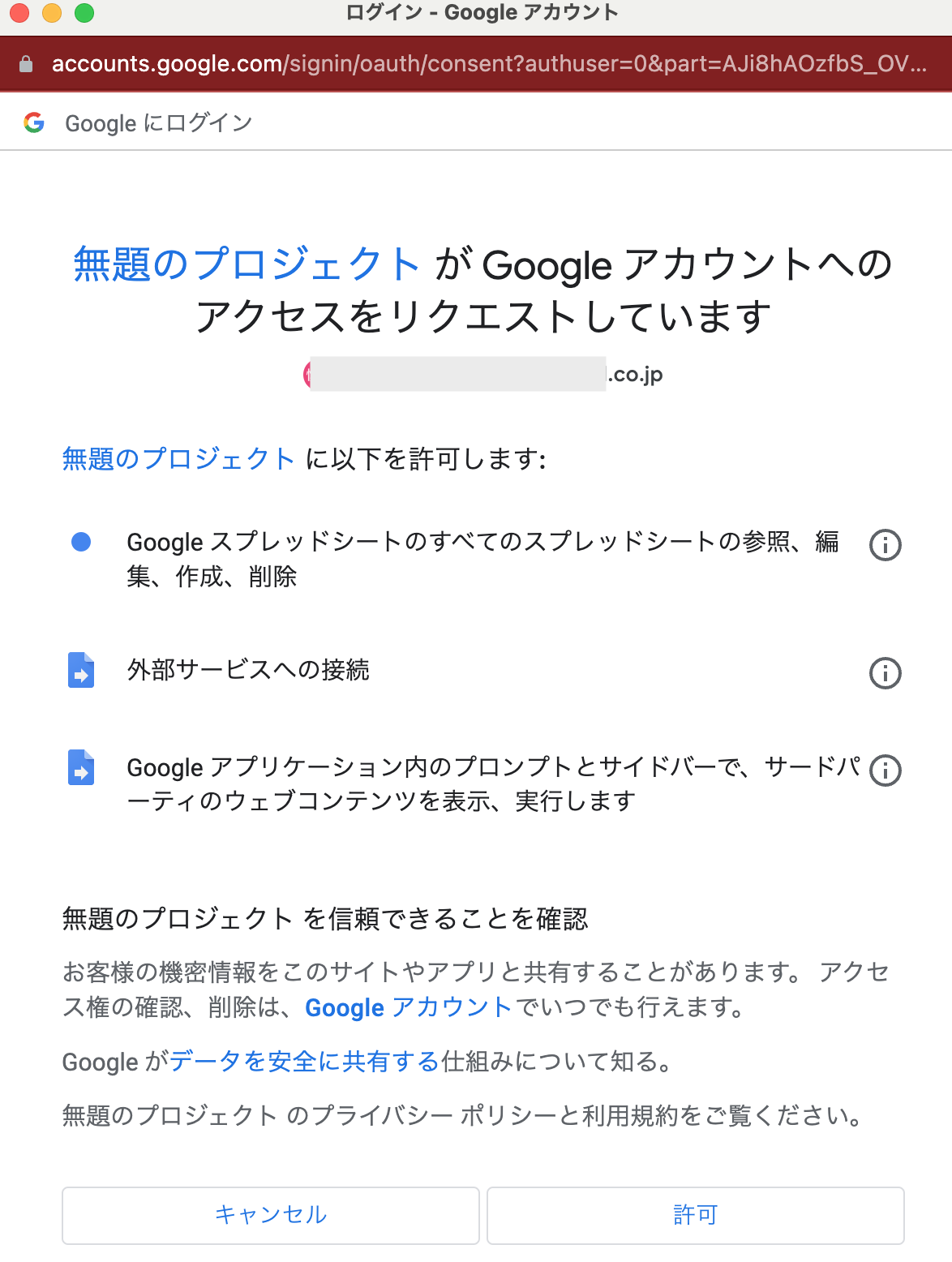Click the Google Sheets access scope icon

click(x=79, y=541)
